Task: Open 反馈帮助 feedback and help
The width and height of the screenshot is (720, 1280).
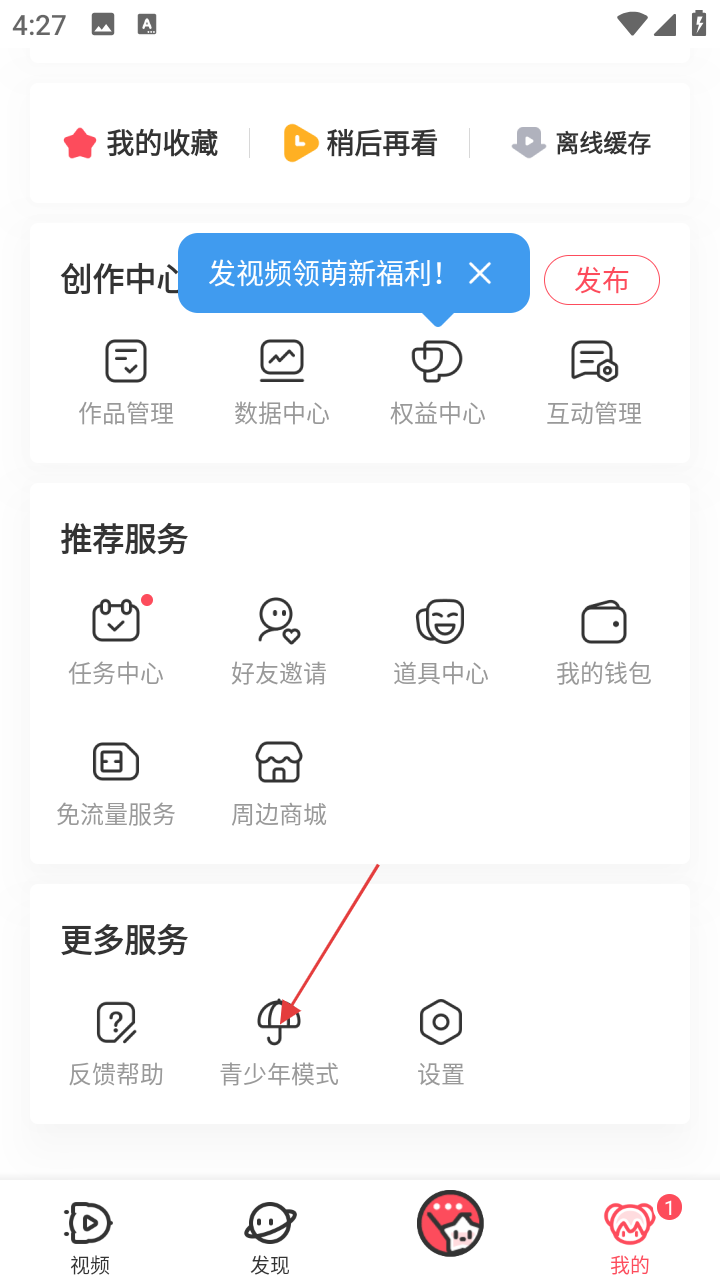Action: pyautogui.click(x=116, y=1044)
